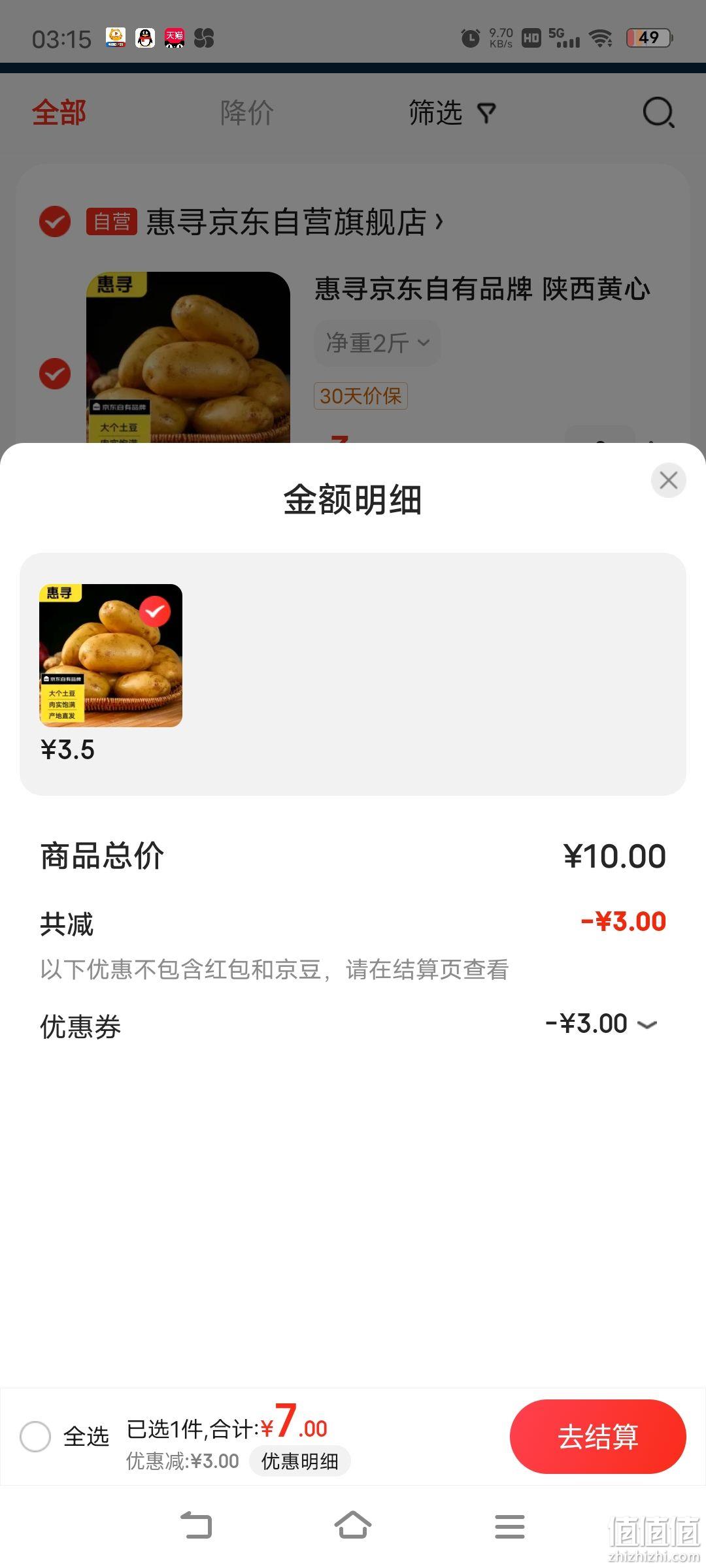This screenshot has height=1568, width=706.
Task: Deselect the potato item in the details sheet
Action: click(x=155, y=612)
